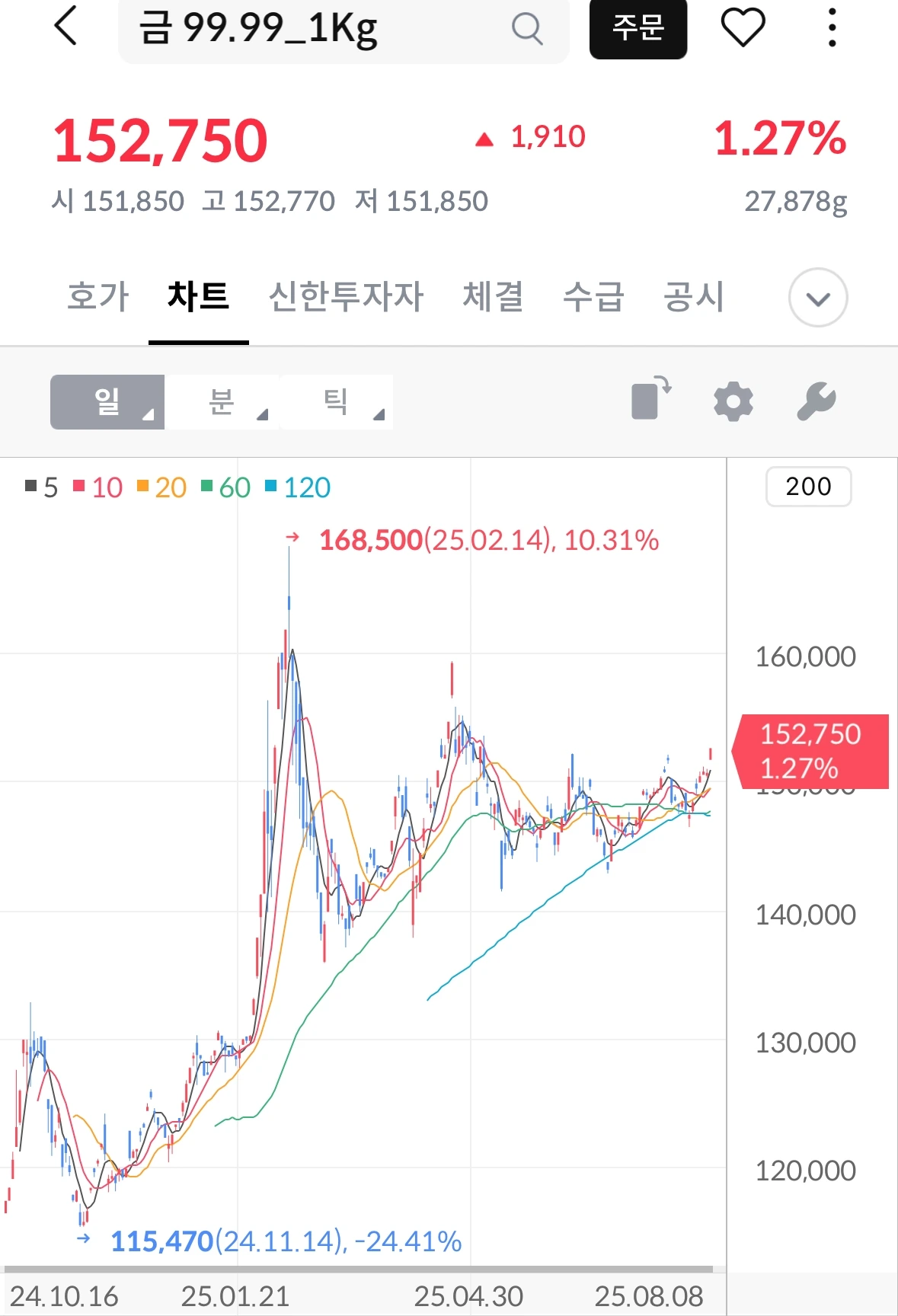The image size is (898, 1316).
Task: Open the three-dot overflow menu
Action: pyautogui.click(x=832, y=27)
